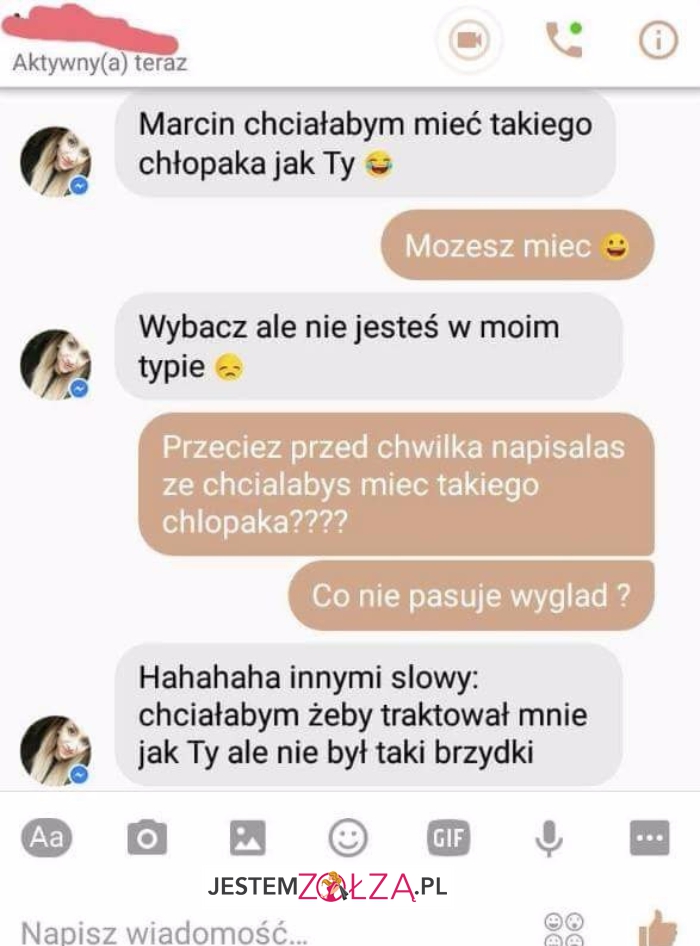Open conversation info details
The height and width of the screenshot is (946, 700).
pos(657,40)
